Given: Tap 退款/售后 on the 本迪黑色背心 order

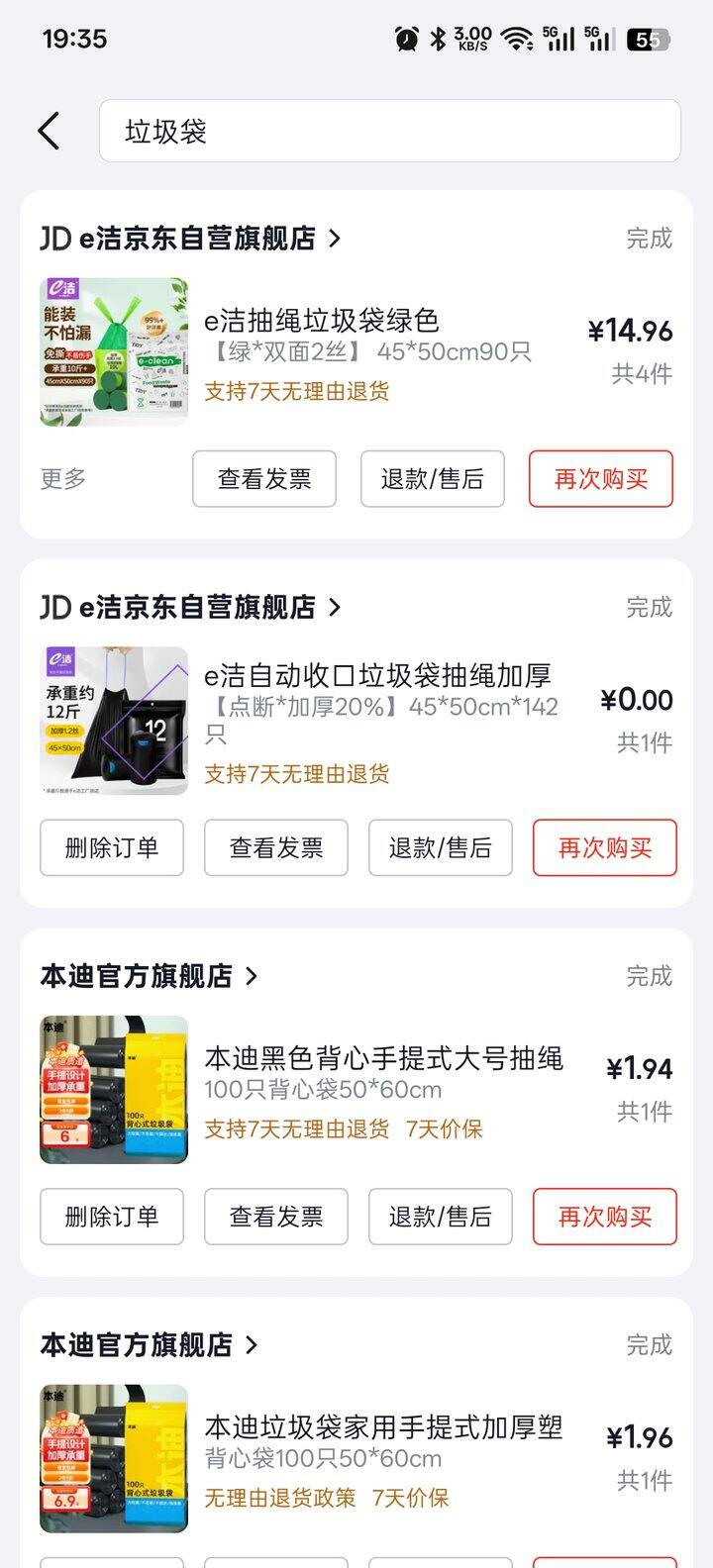Looking at the screenshot, I should point(440,1217).
